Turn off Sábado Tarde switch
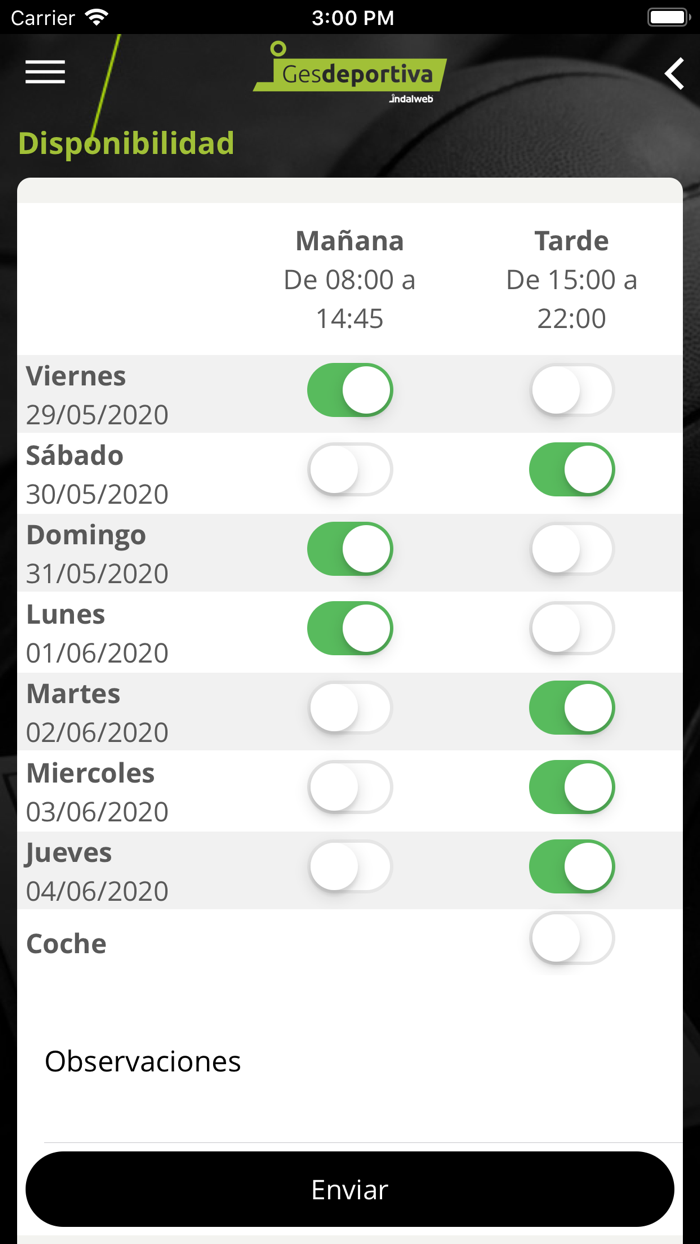This screenshot has width=700, height=1244. click(571, 469)
